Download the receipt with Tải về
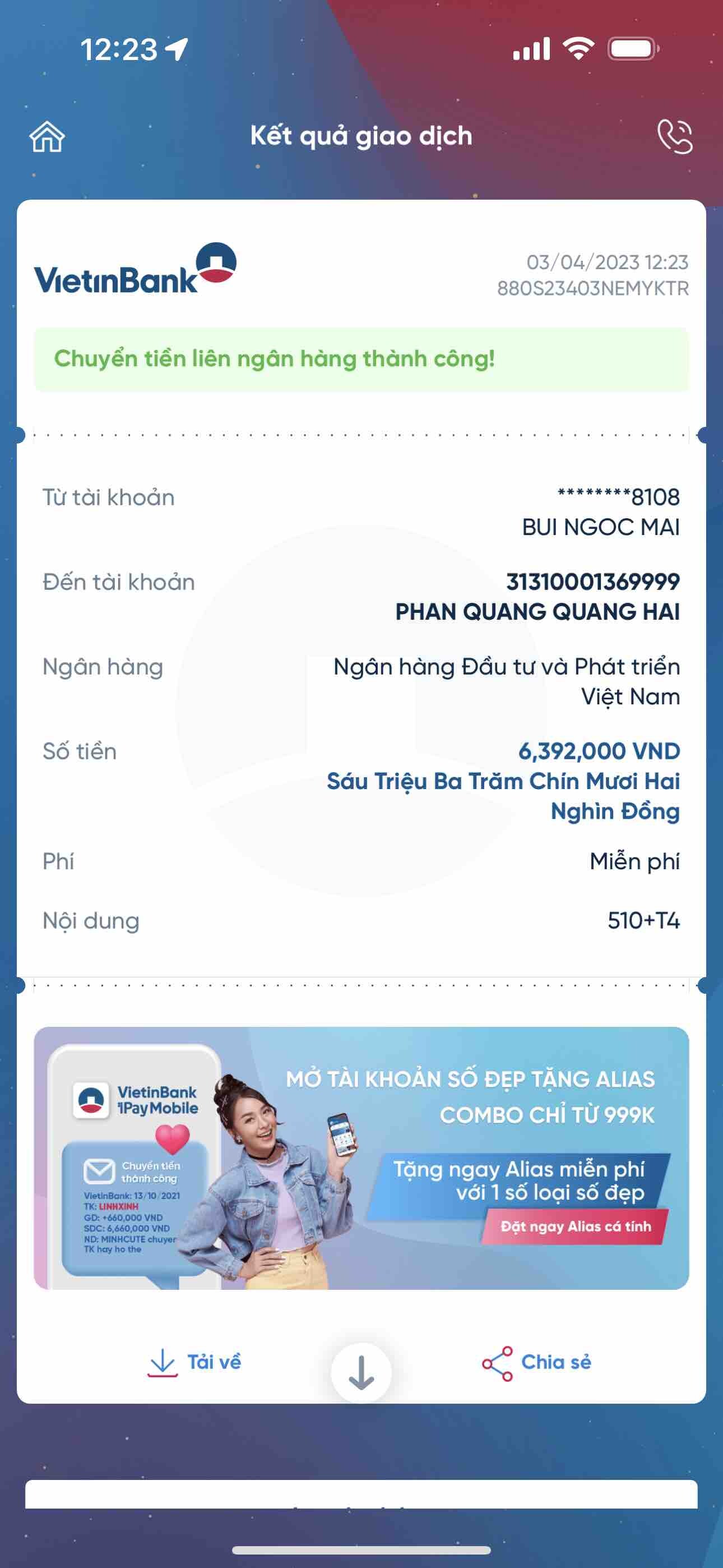This screenshot has width=723, height=1568. 194,1362
